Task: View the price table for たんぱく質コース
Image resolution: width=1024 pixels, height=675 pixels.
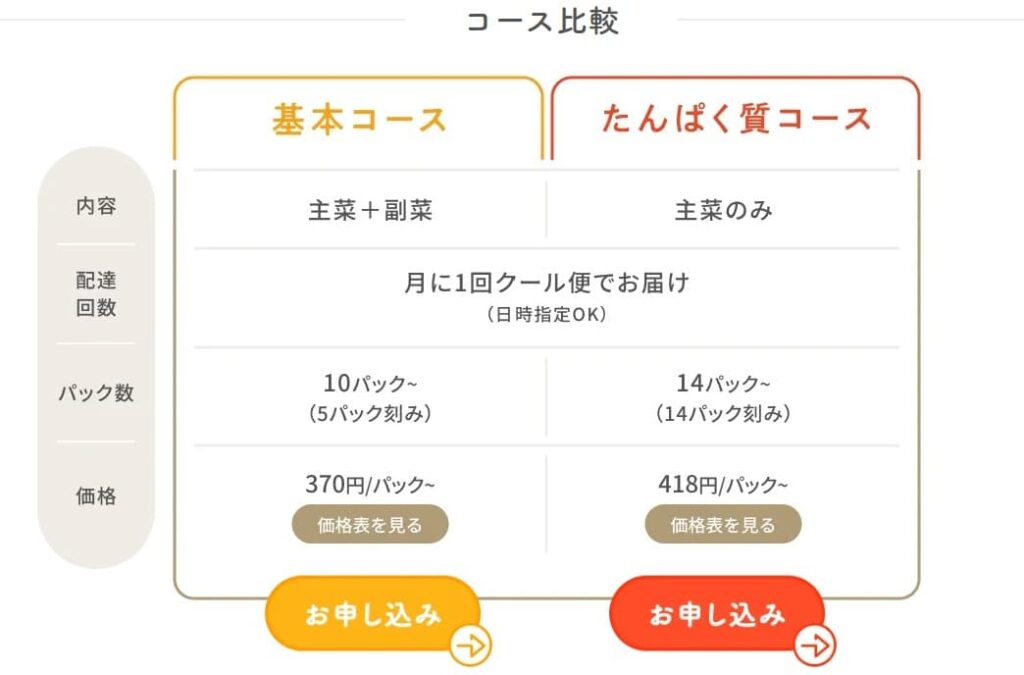Action: point(722,525)
